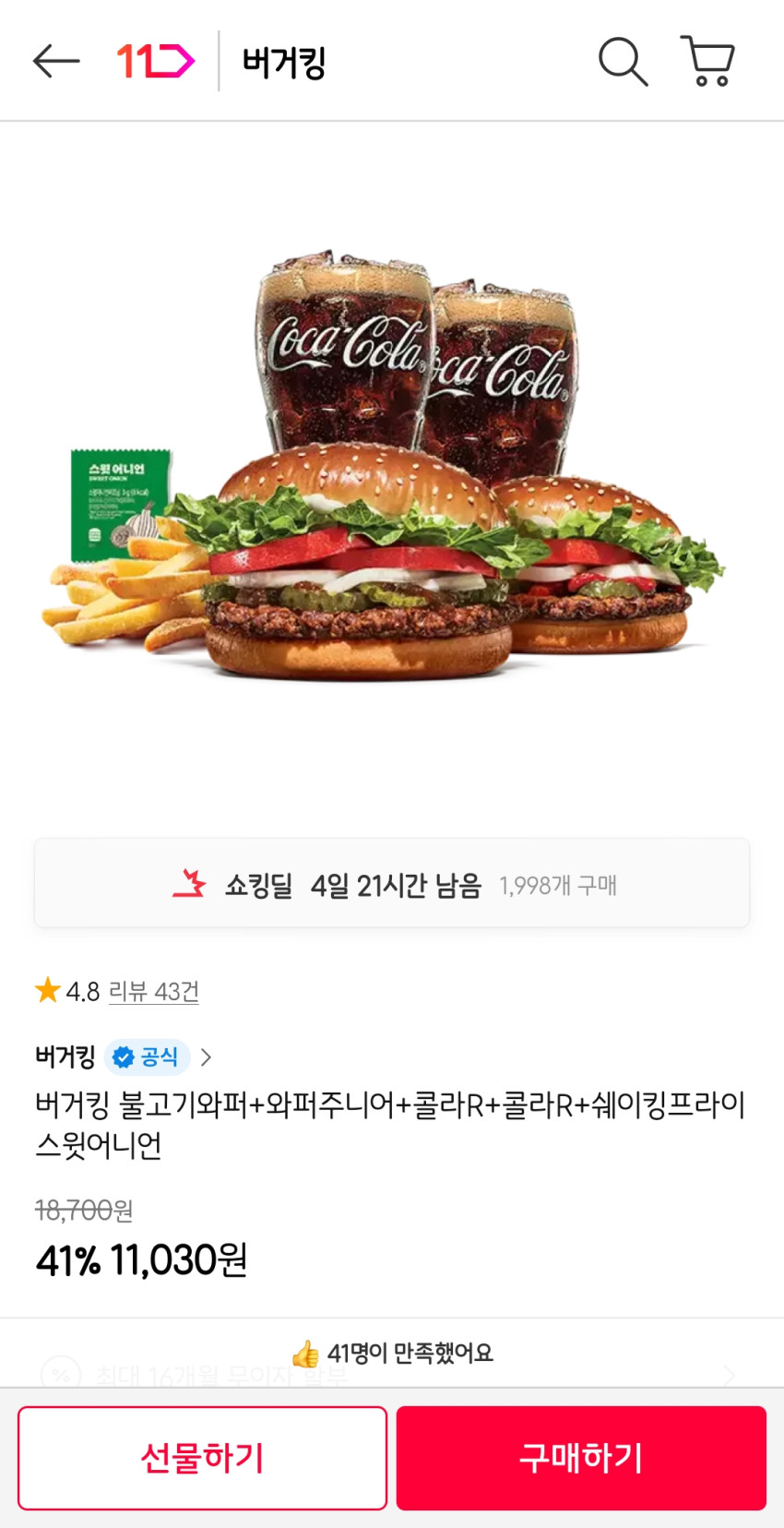Tap the 구매하기 buy button

[581, 1458]
